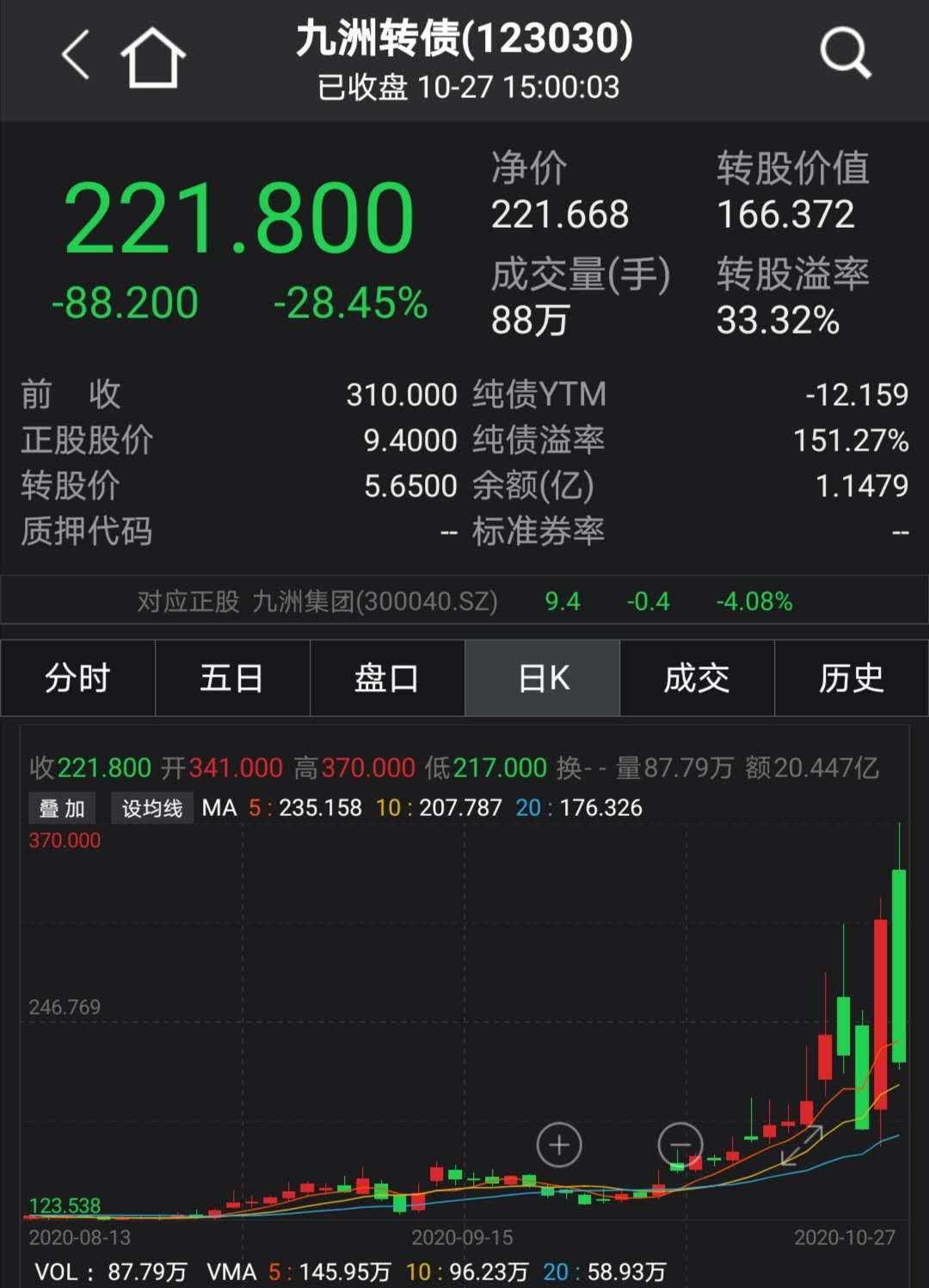The height and width of the screenshot is (1288, 929).
Task: Open the 历史 tab
Action: click(852, 678)
